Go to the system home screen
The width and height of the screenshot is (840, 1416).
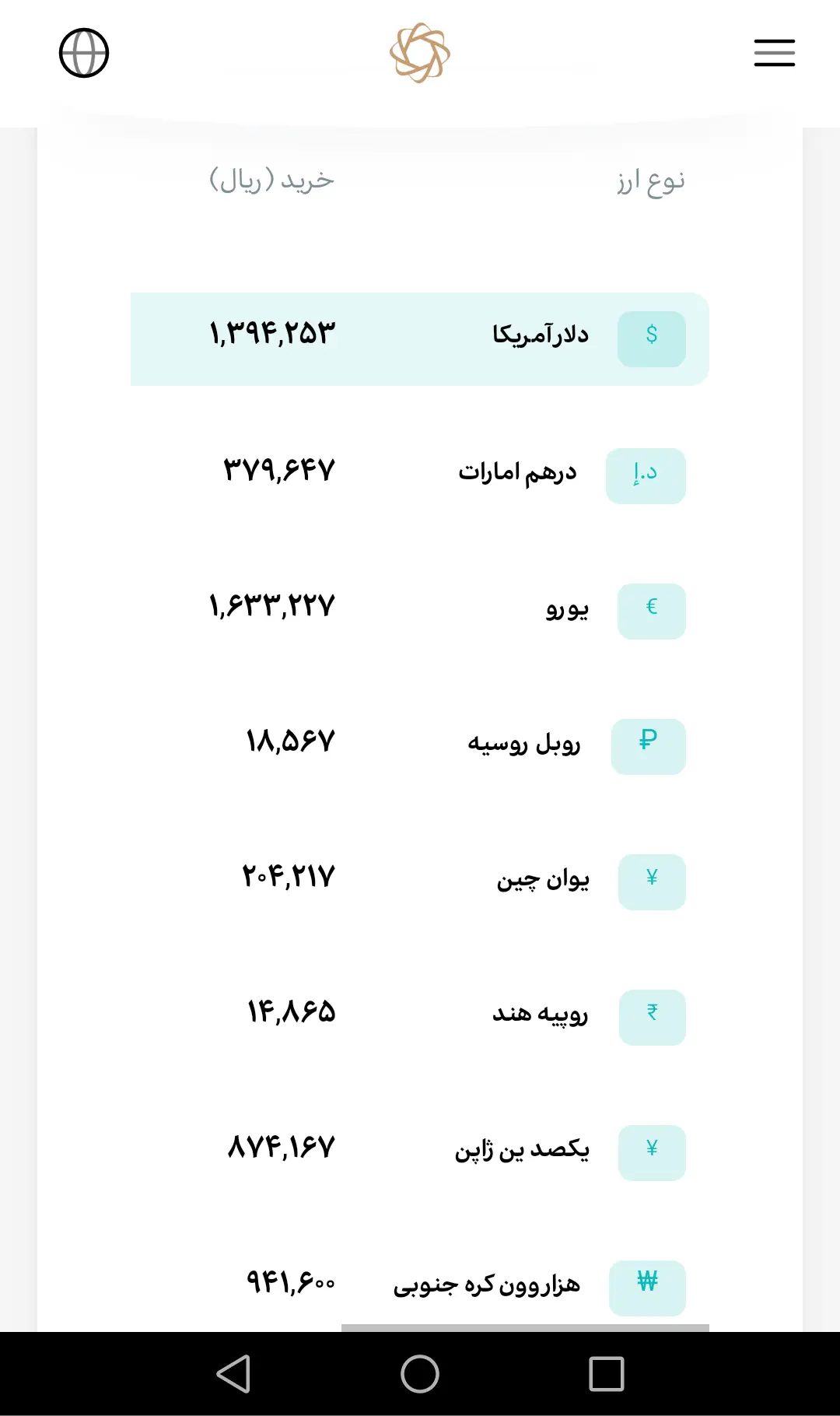coord(420,1374)
